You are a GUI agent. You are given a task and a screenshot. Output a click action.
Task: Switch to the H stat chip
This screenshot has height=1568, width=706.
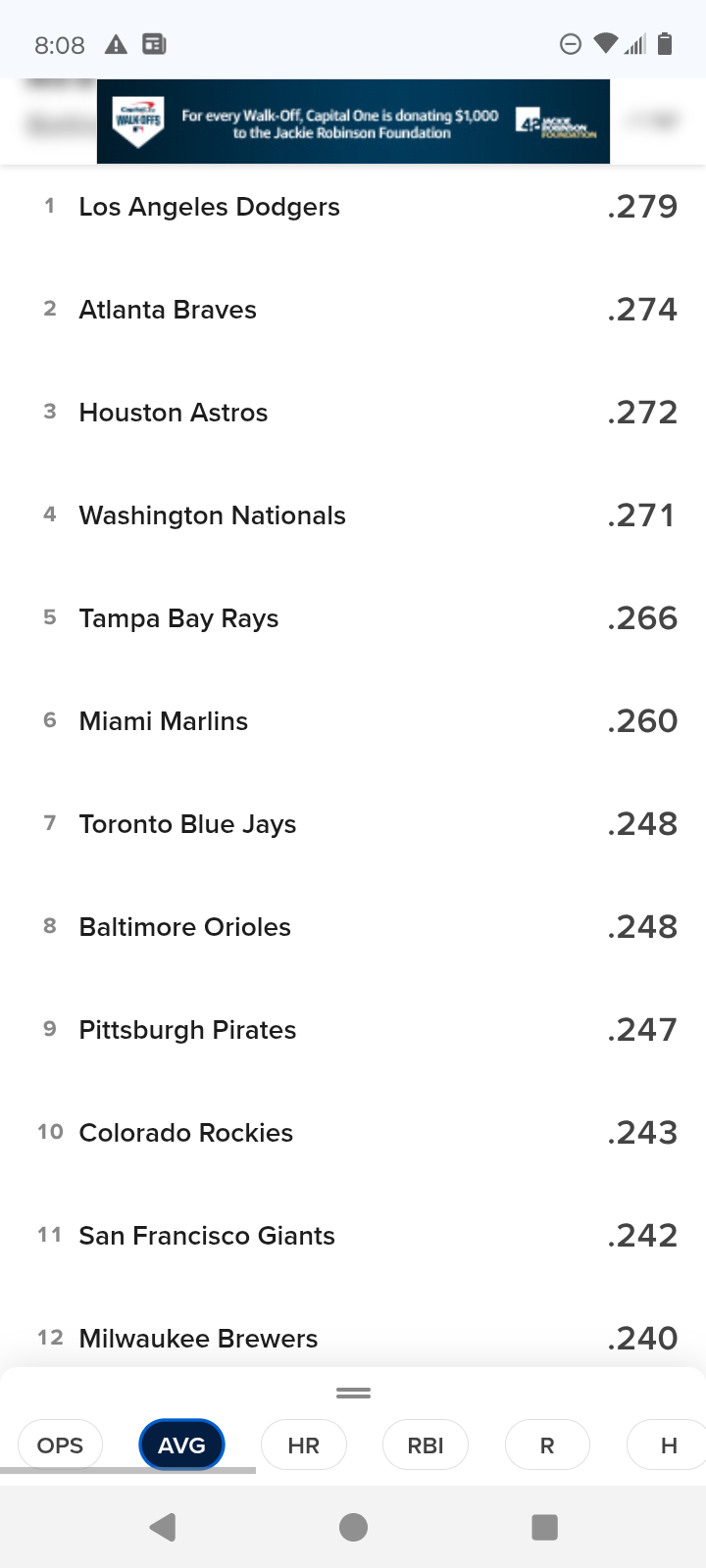point(667,1445)
